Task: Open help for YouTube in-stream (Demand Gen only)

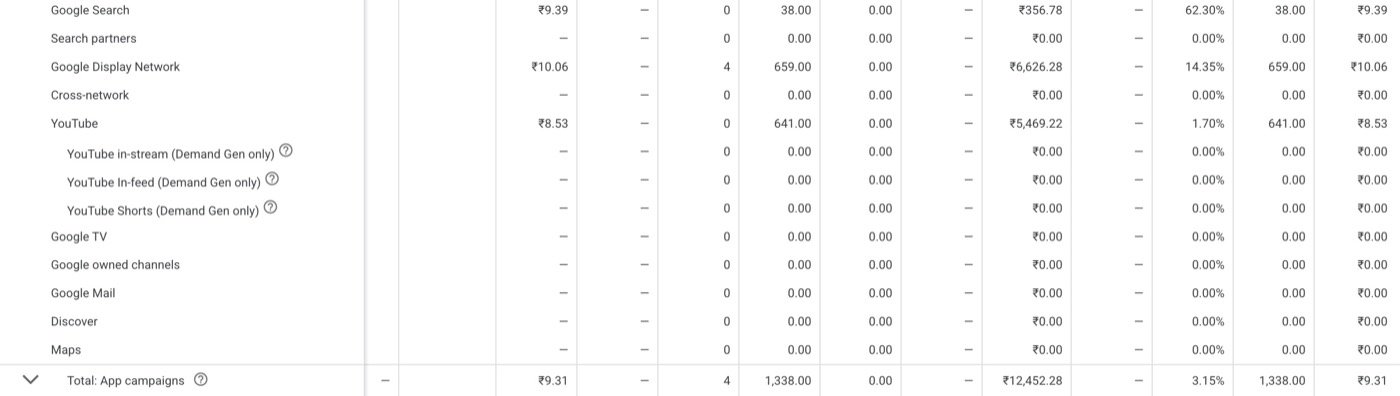Action: point(286,151)
